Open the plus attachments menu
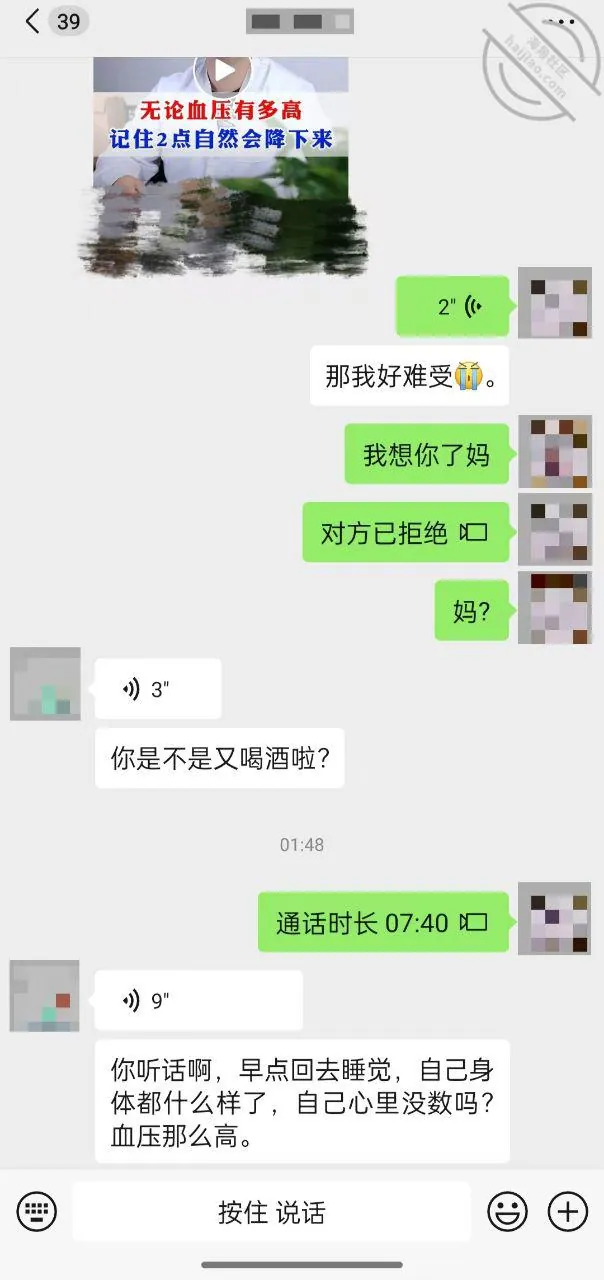Viewport: 604px width, 1280px height. 567,1212
